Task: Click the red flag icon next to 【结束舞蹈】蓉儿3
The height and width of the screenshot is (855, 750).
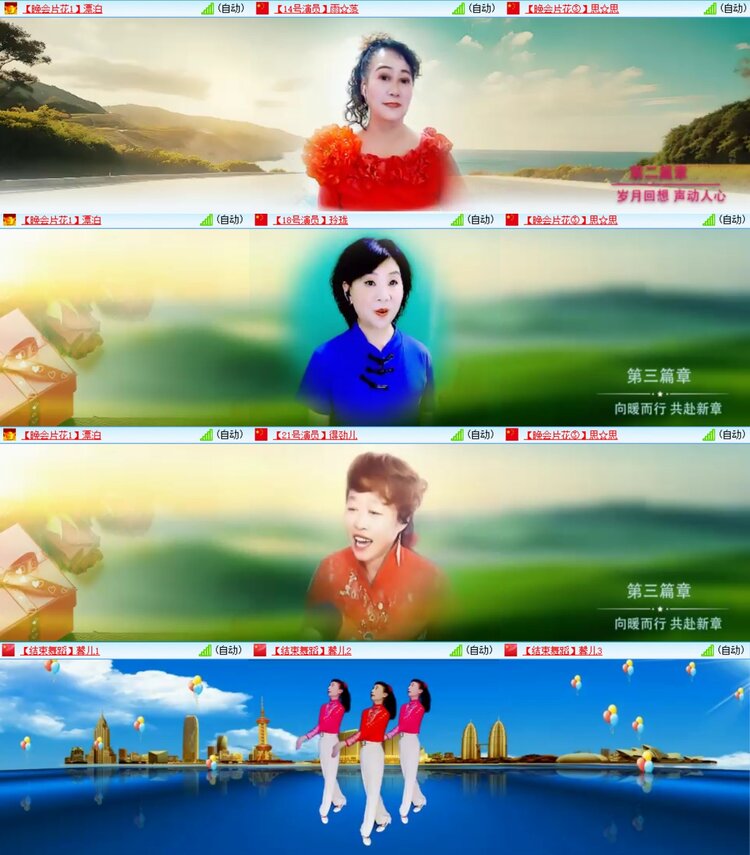Action: pos(511,650)
